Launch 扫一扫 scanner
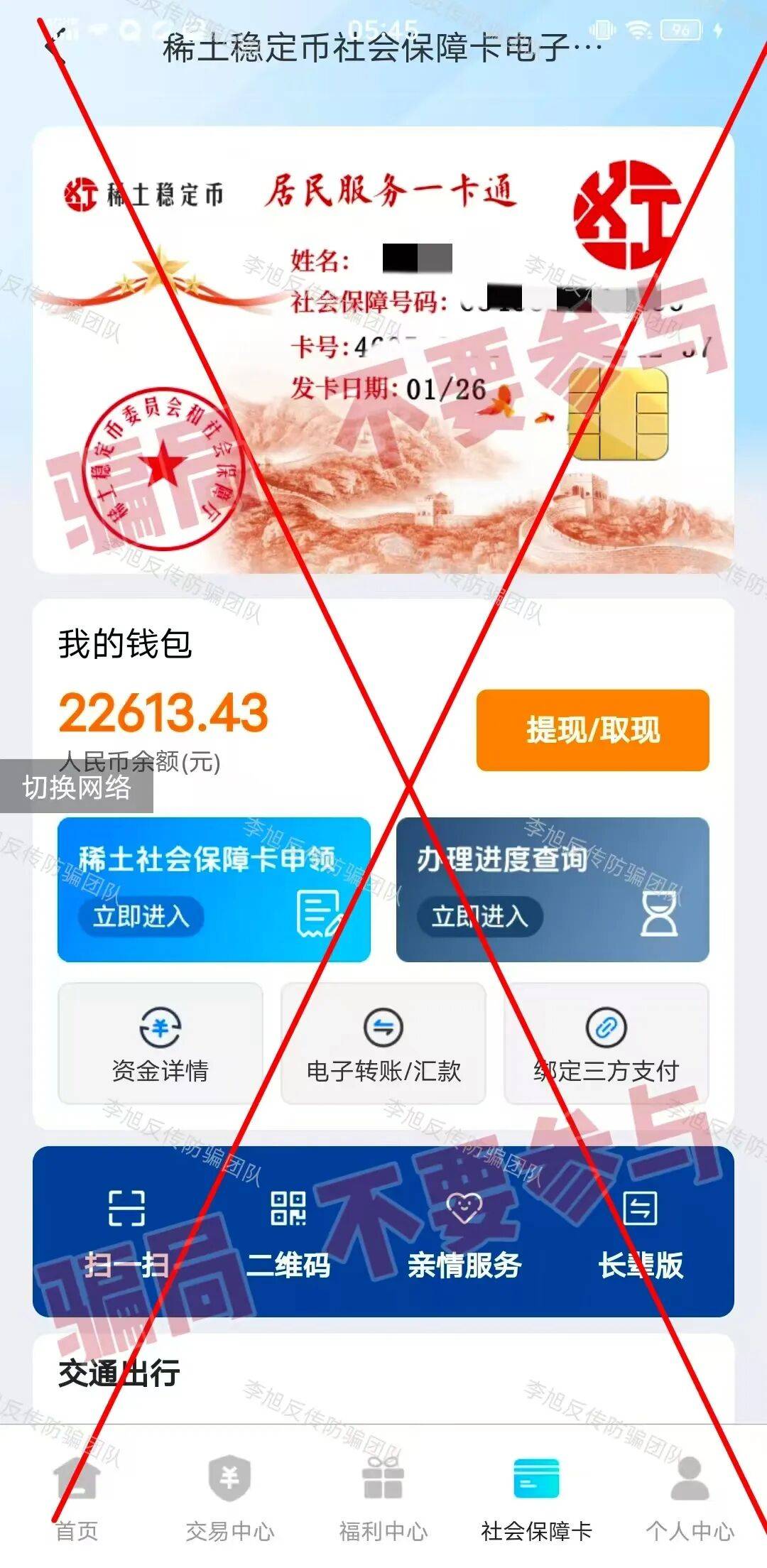This screenshot has height=1568, width=767. tap(126, 1234)
